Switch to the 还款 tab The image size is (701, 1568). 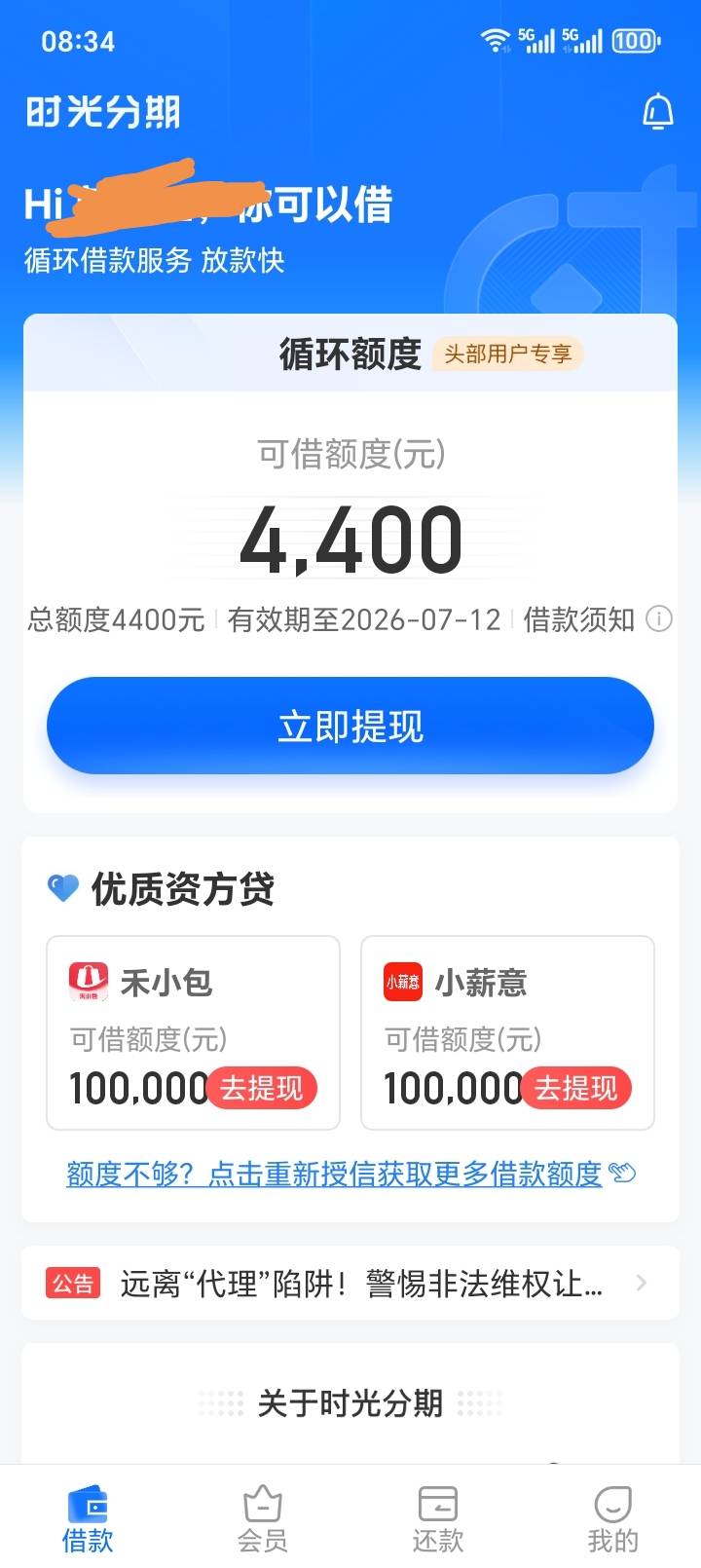coord(438,1519)
